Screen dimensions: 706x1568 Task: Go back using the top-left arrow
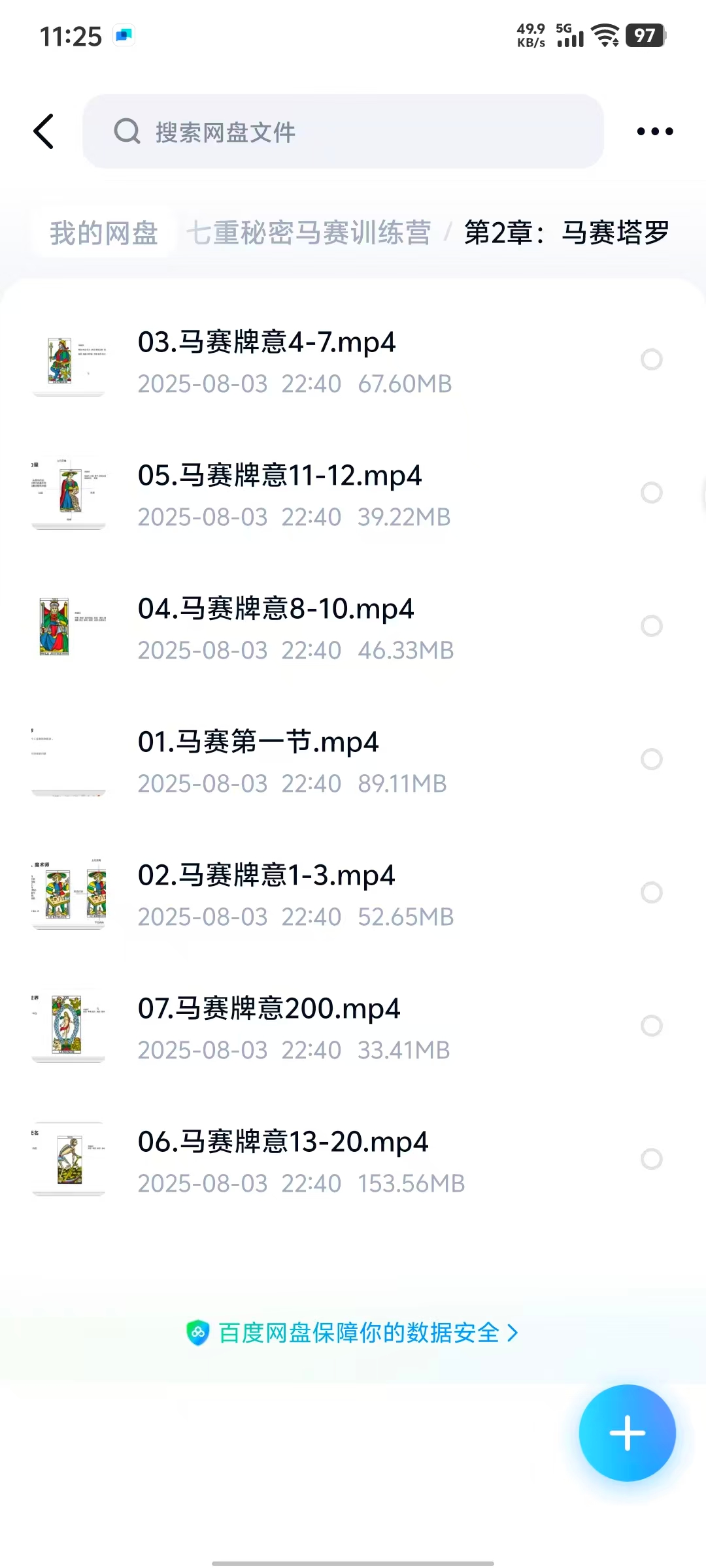tap(44, 131)
